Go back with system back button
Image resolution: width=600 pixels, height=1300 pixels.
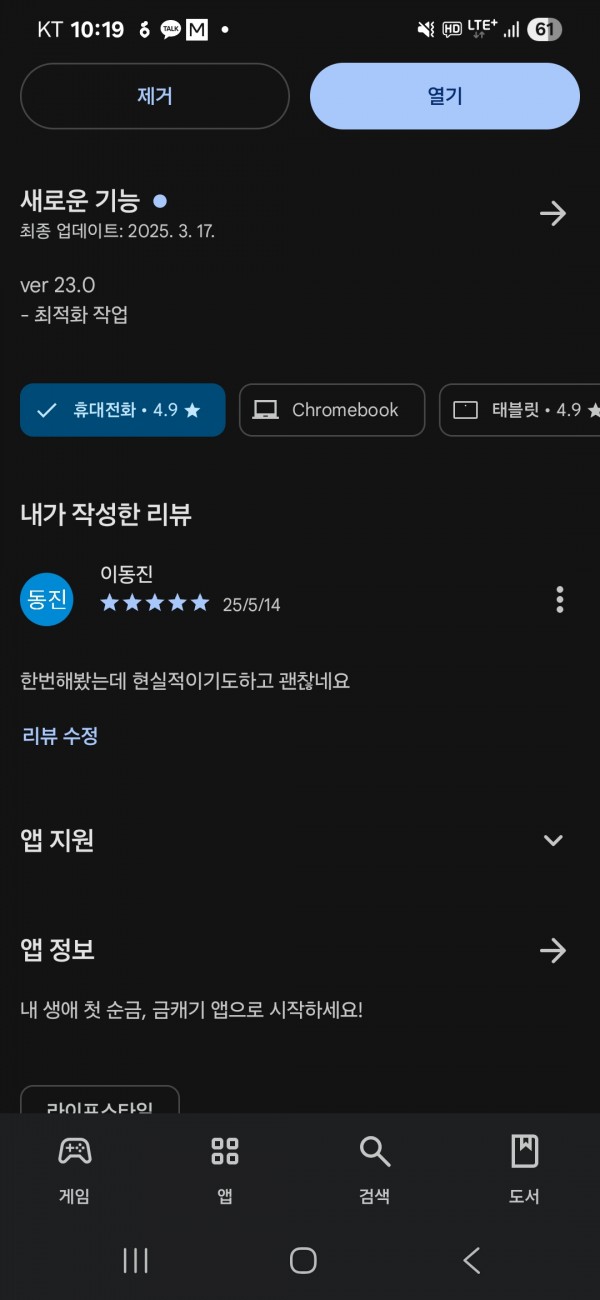point(472,1260)
